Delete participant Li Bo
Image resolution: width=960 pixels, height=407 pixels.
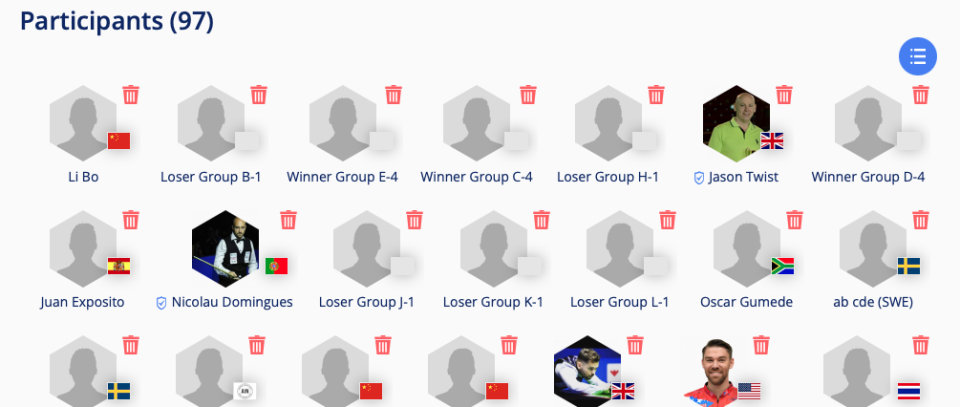point(131,95)
